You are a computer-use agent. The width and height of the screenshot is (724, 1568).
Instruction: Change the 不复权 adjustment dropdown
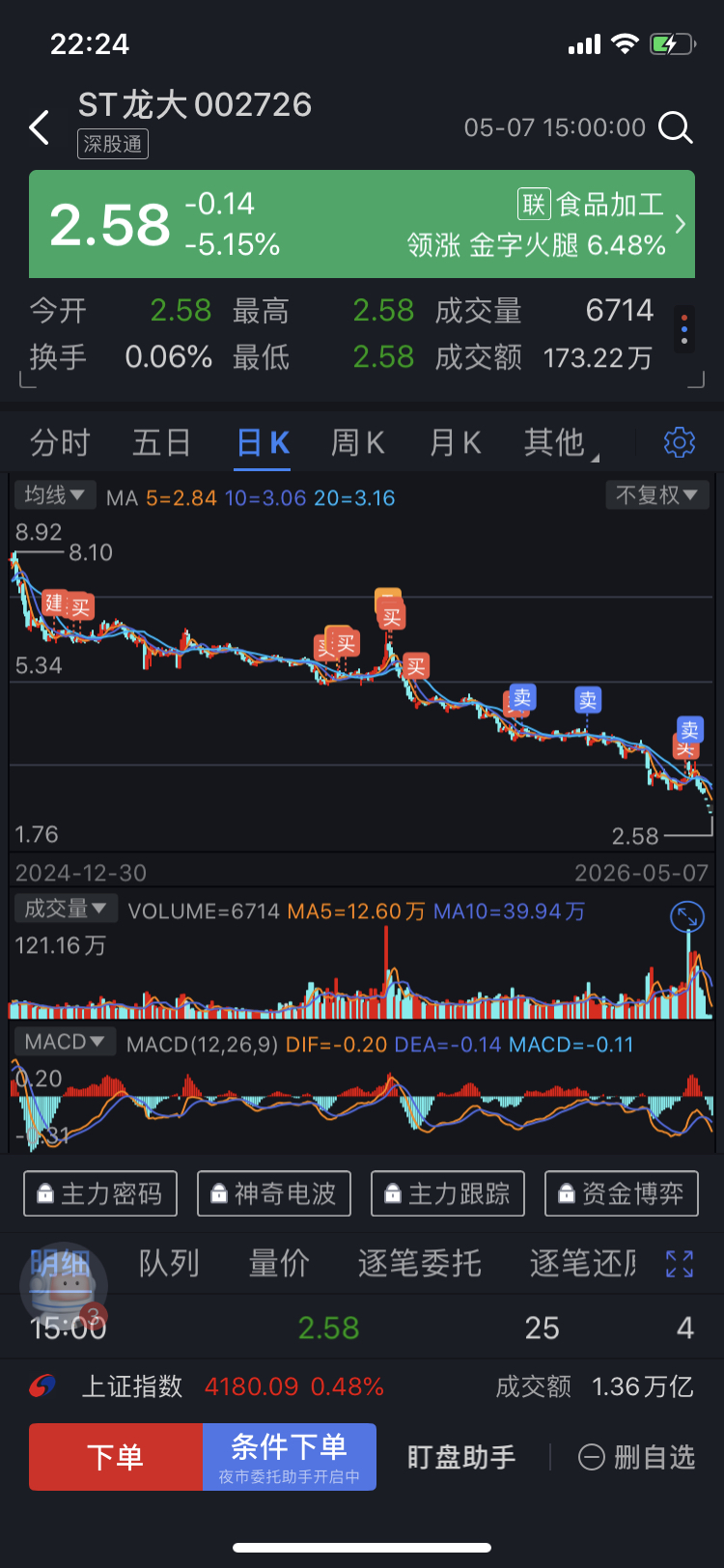(657, 495)
